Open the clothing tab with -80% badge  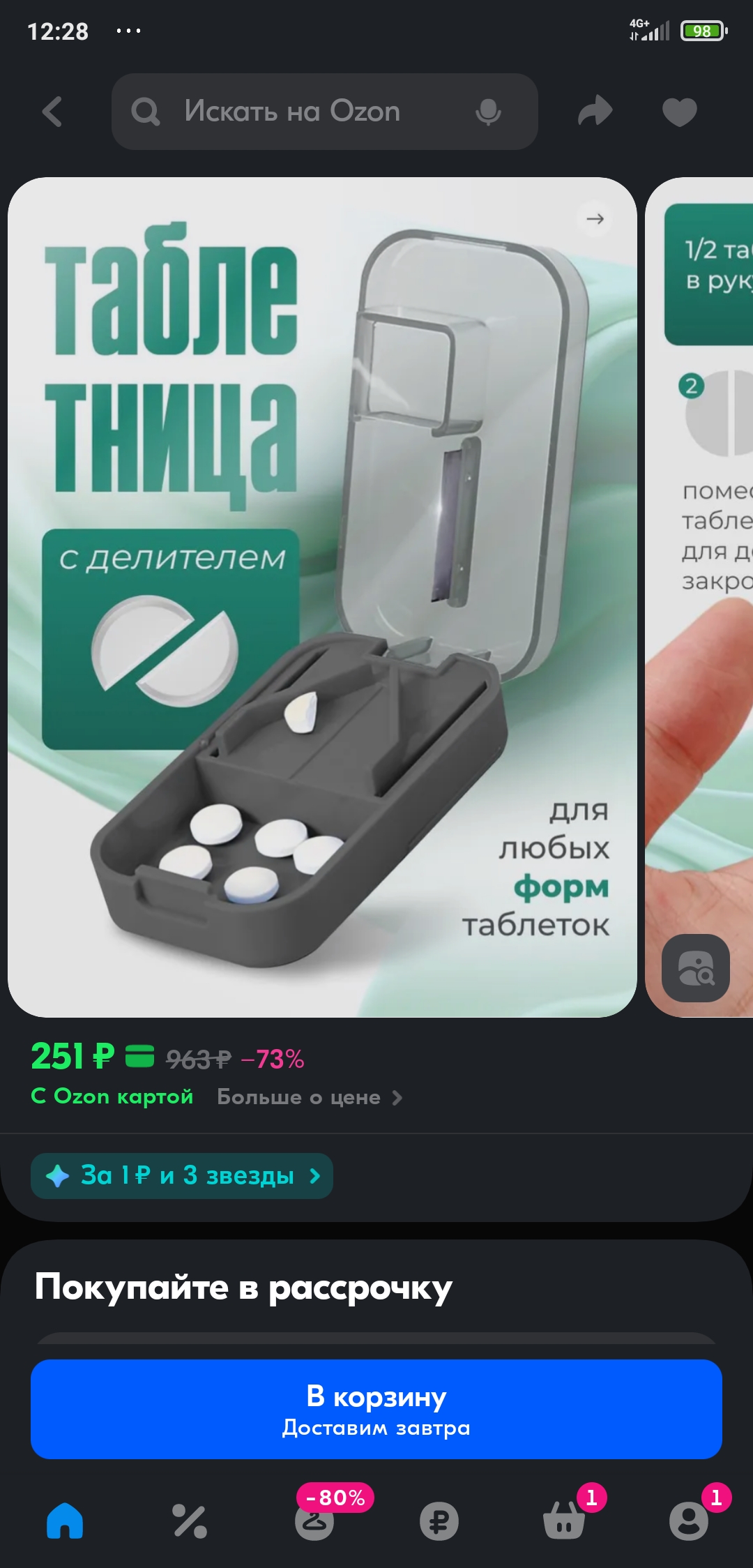coord(314,1521)
